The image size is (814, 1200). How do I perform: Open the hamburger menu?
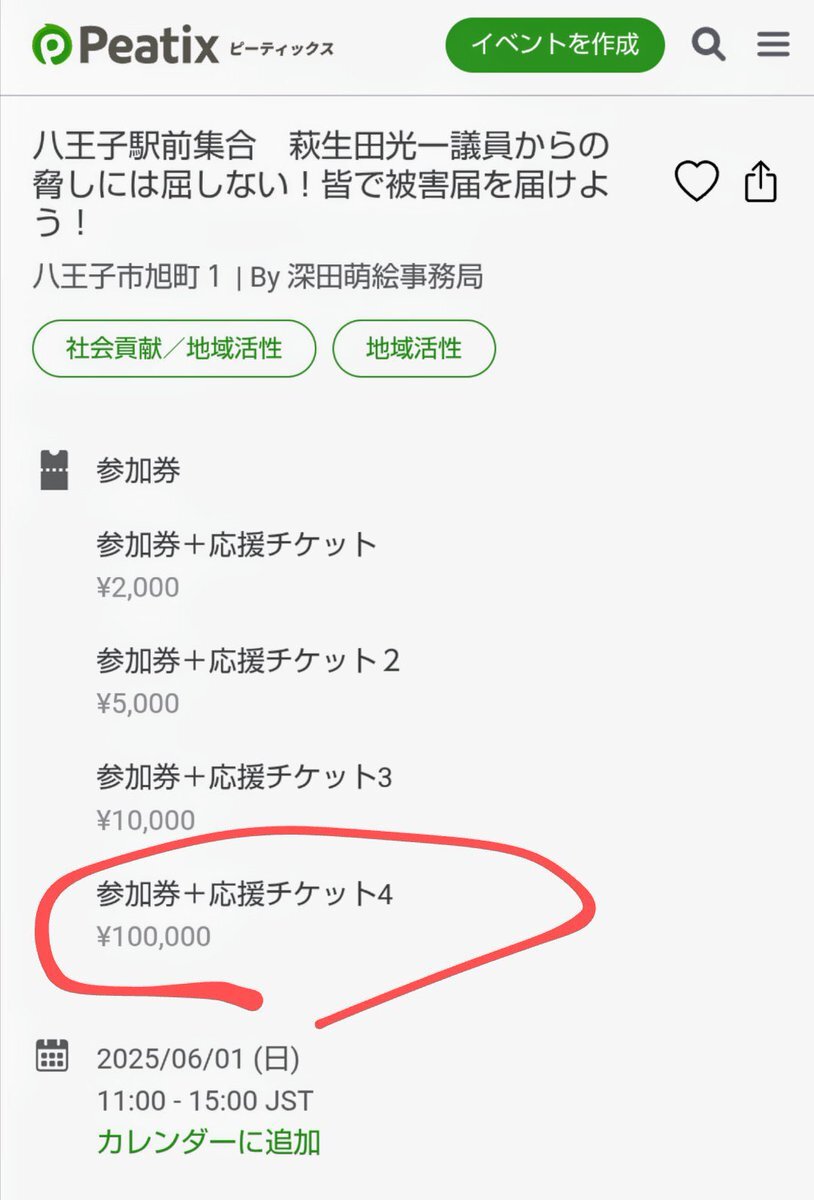773,45
